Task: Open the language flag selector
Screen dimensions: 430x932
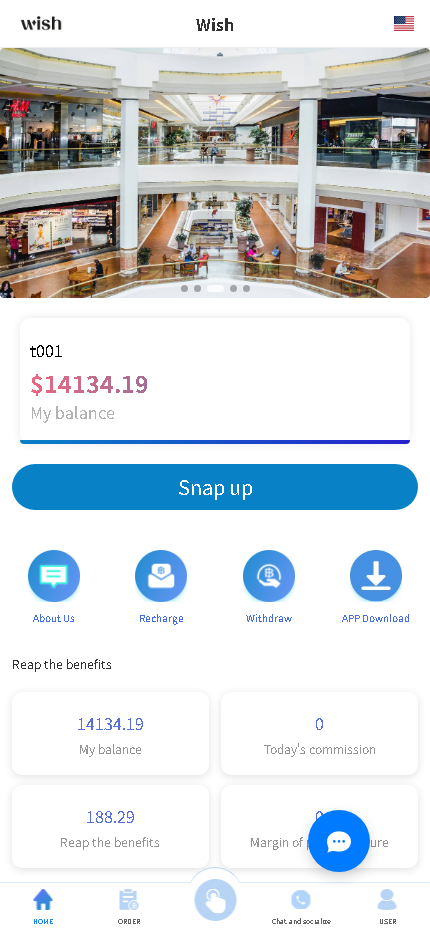Action: 404,24
